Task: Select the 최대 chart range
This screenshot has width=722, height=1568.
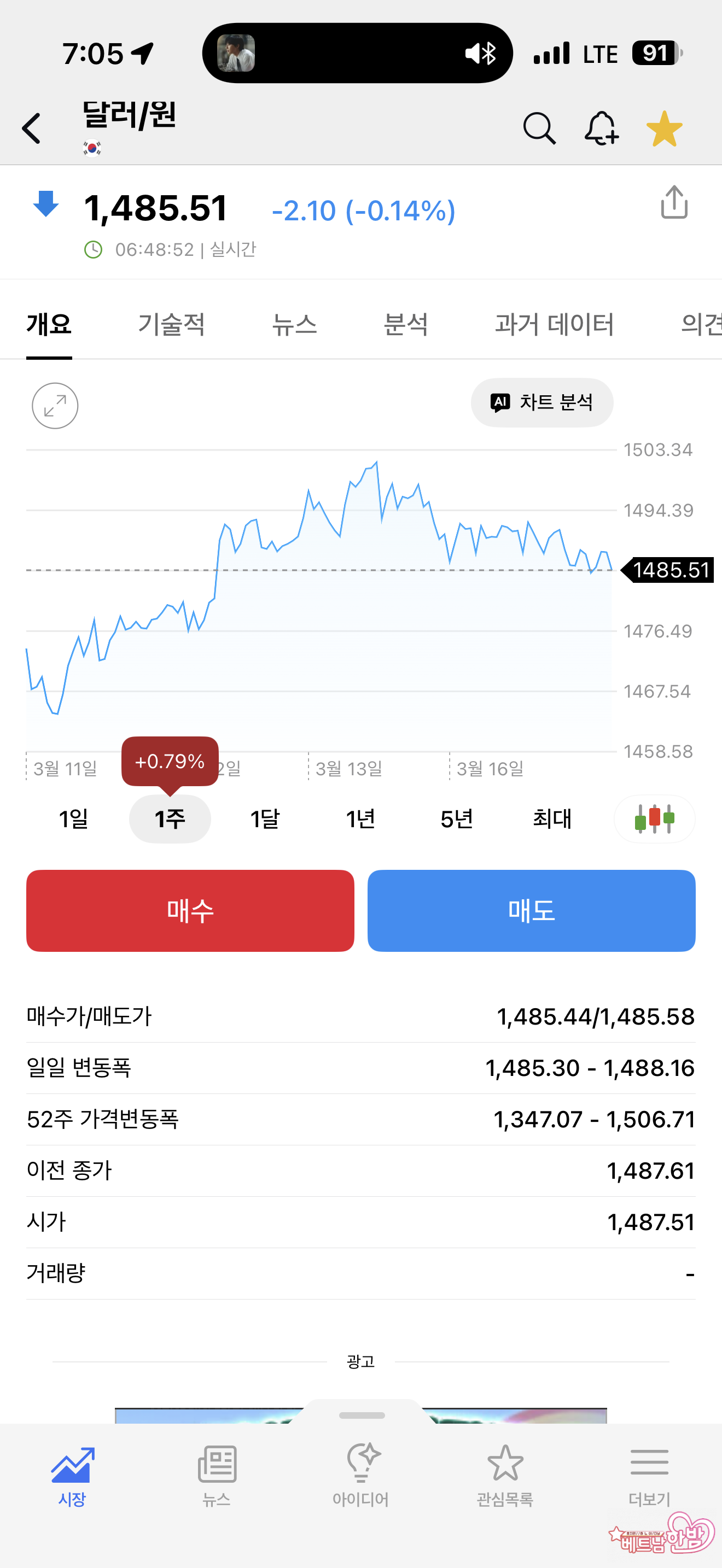Action: coord(551,818)
